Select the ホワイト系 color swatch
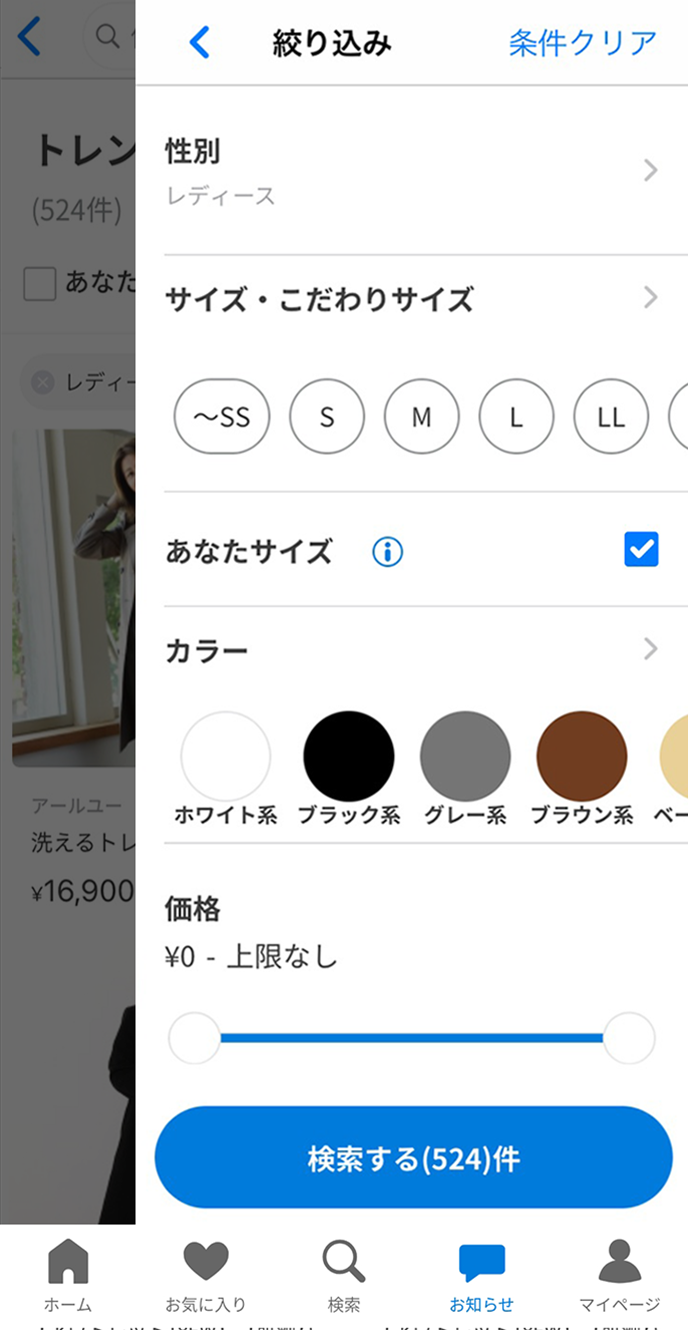Screen dimensions: 688x1330 click(x=225, y=757)
